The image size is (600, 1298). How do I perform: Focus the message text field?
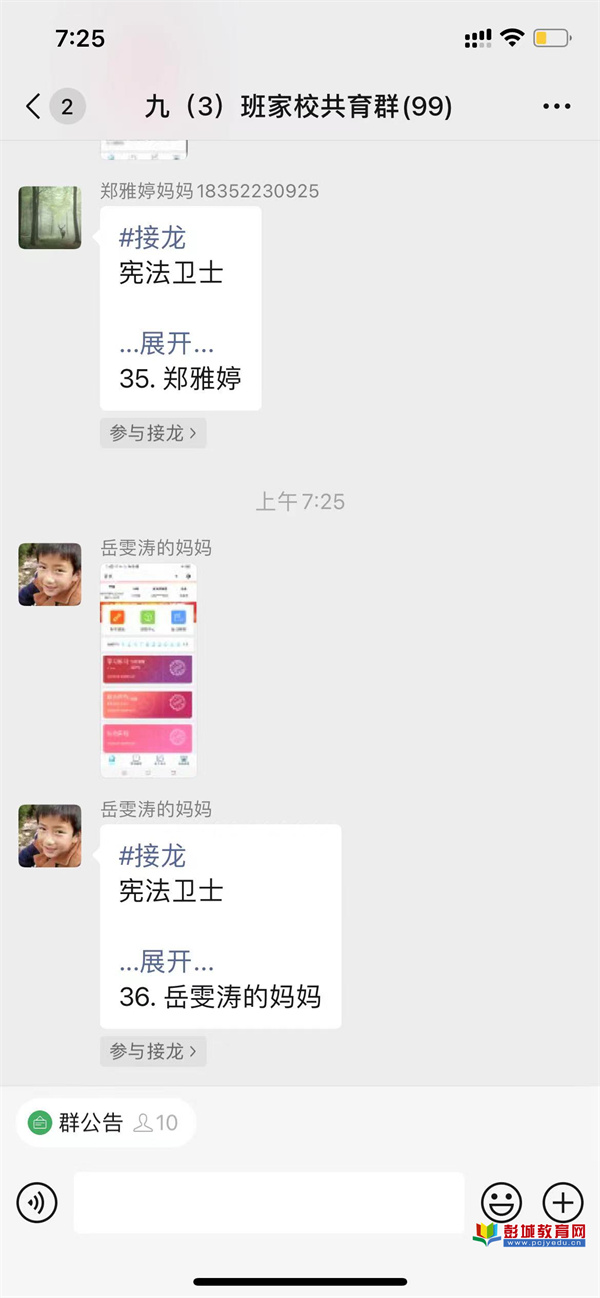pyautogui.click(x=268, y=1202)
